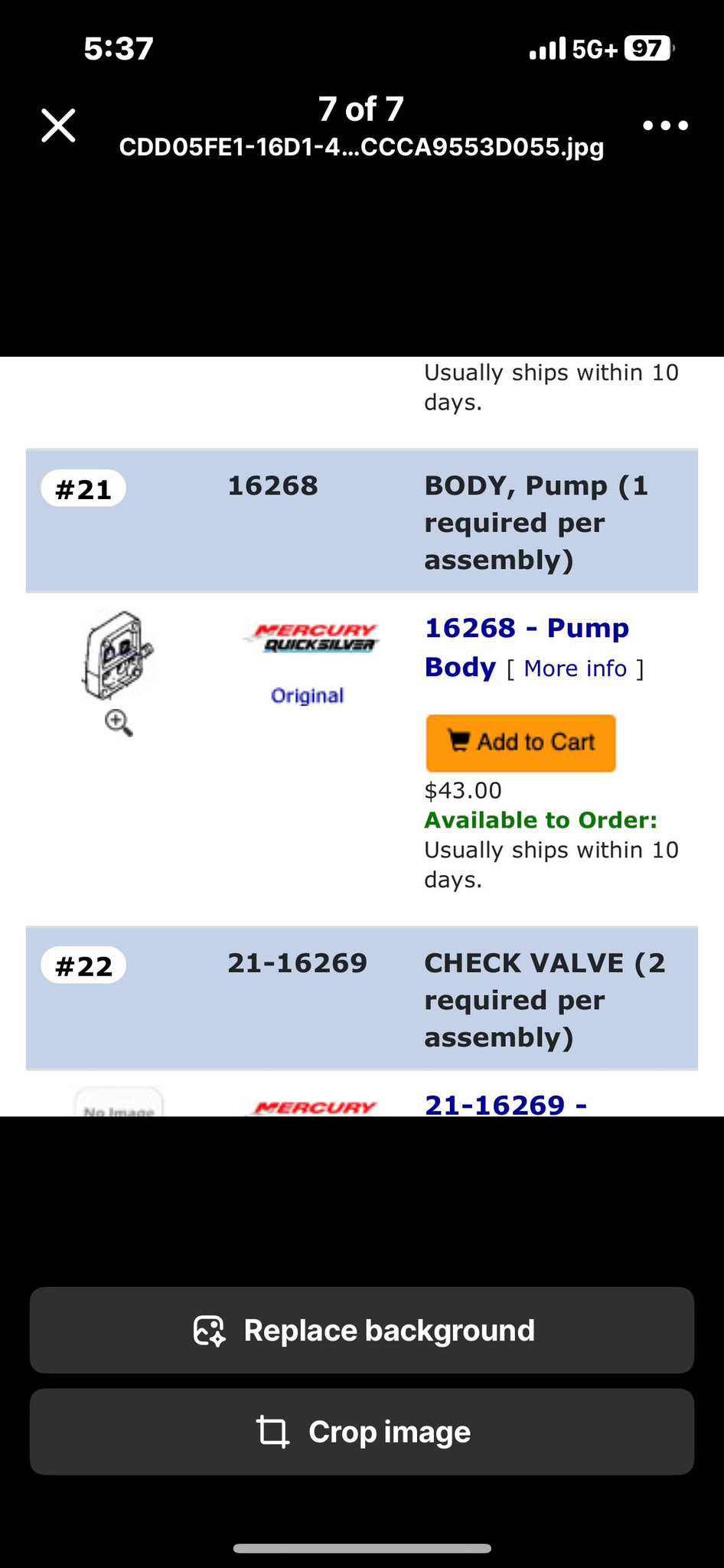
Task: Close the image viewer
Action: [x=58, y=126]
